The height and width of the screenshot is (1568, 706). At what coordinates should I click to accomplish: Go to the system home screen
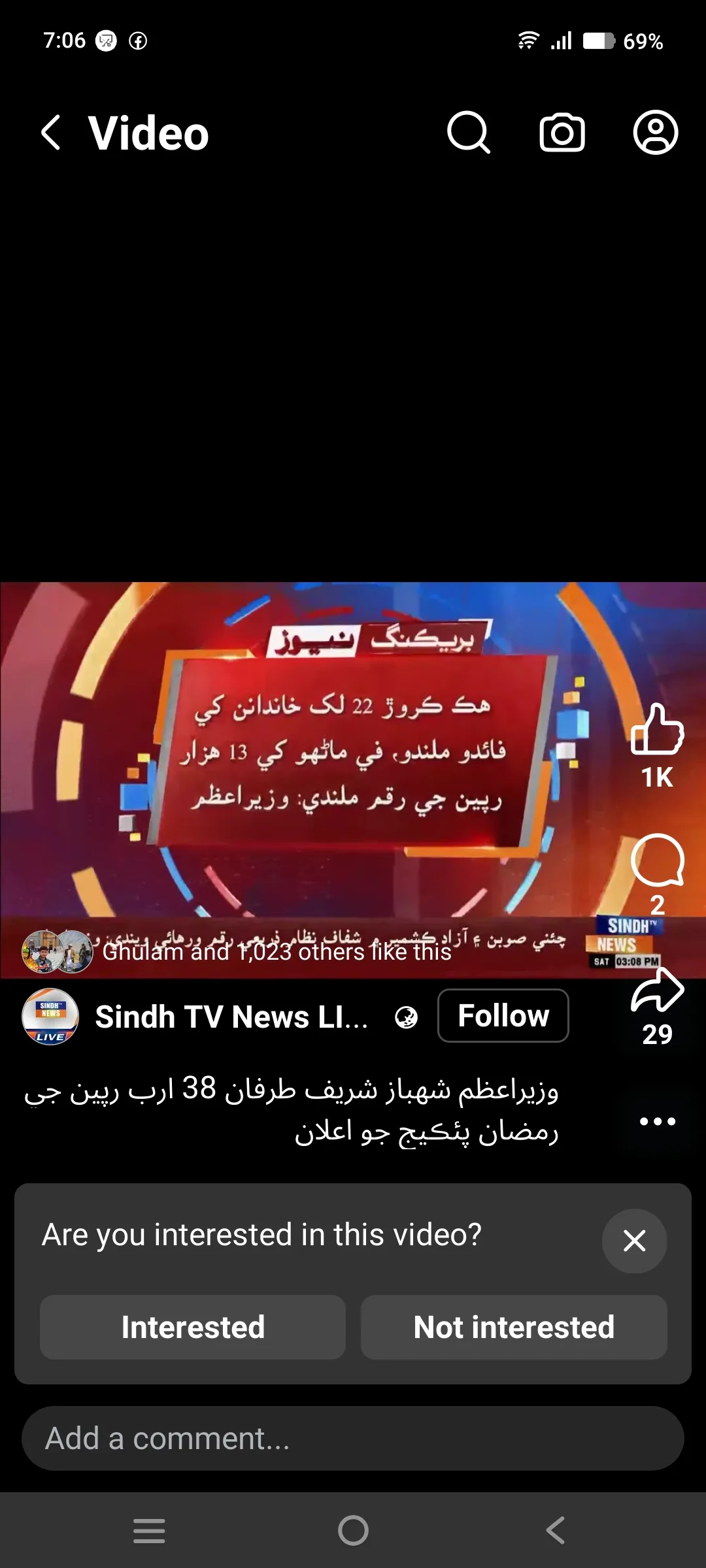(353, 1530)
